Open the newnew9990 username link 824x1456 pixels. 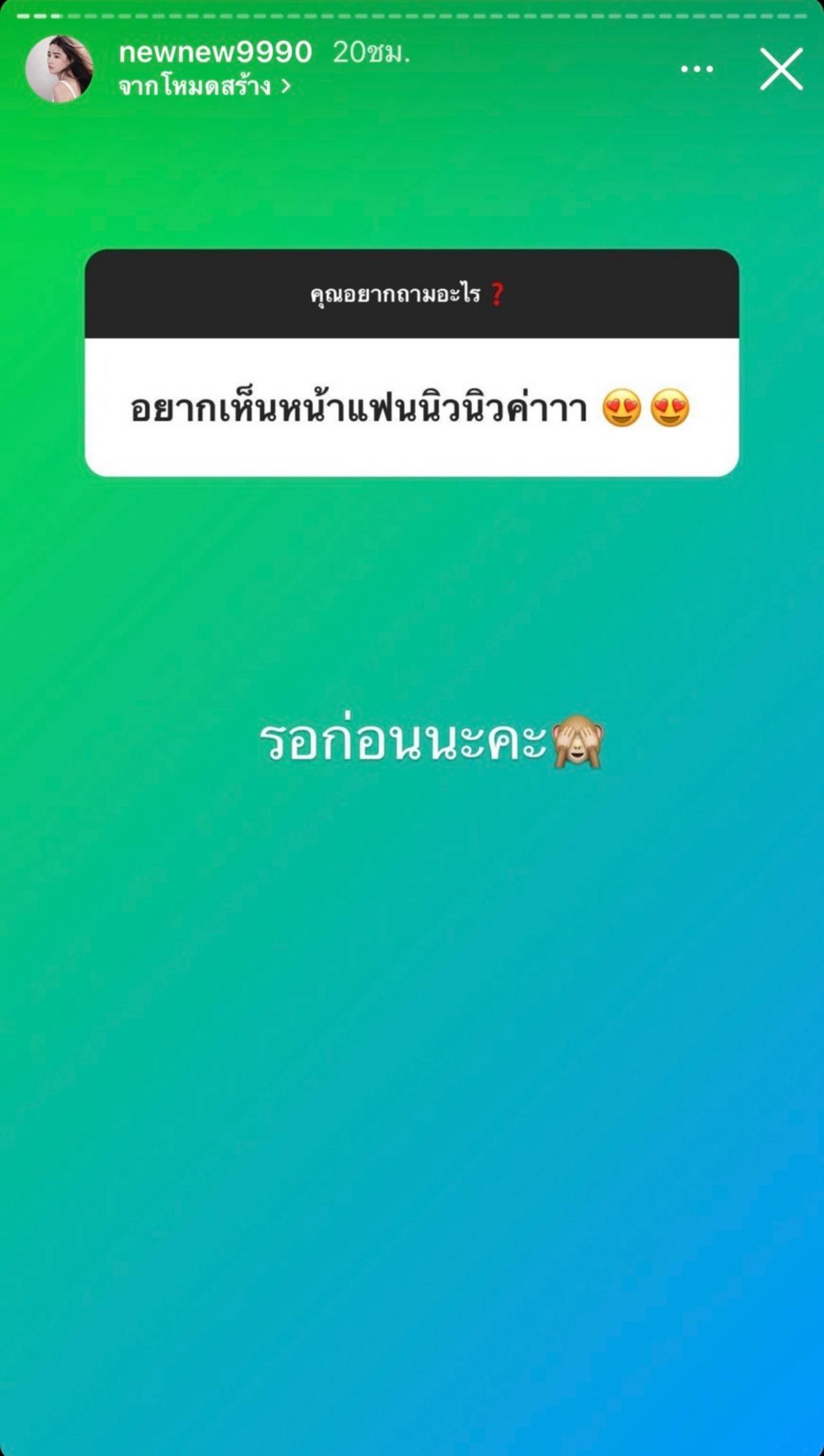point(215,52)
